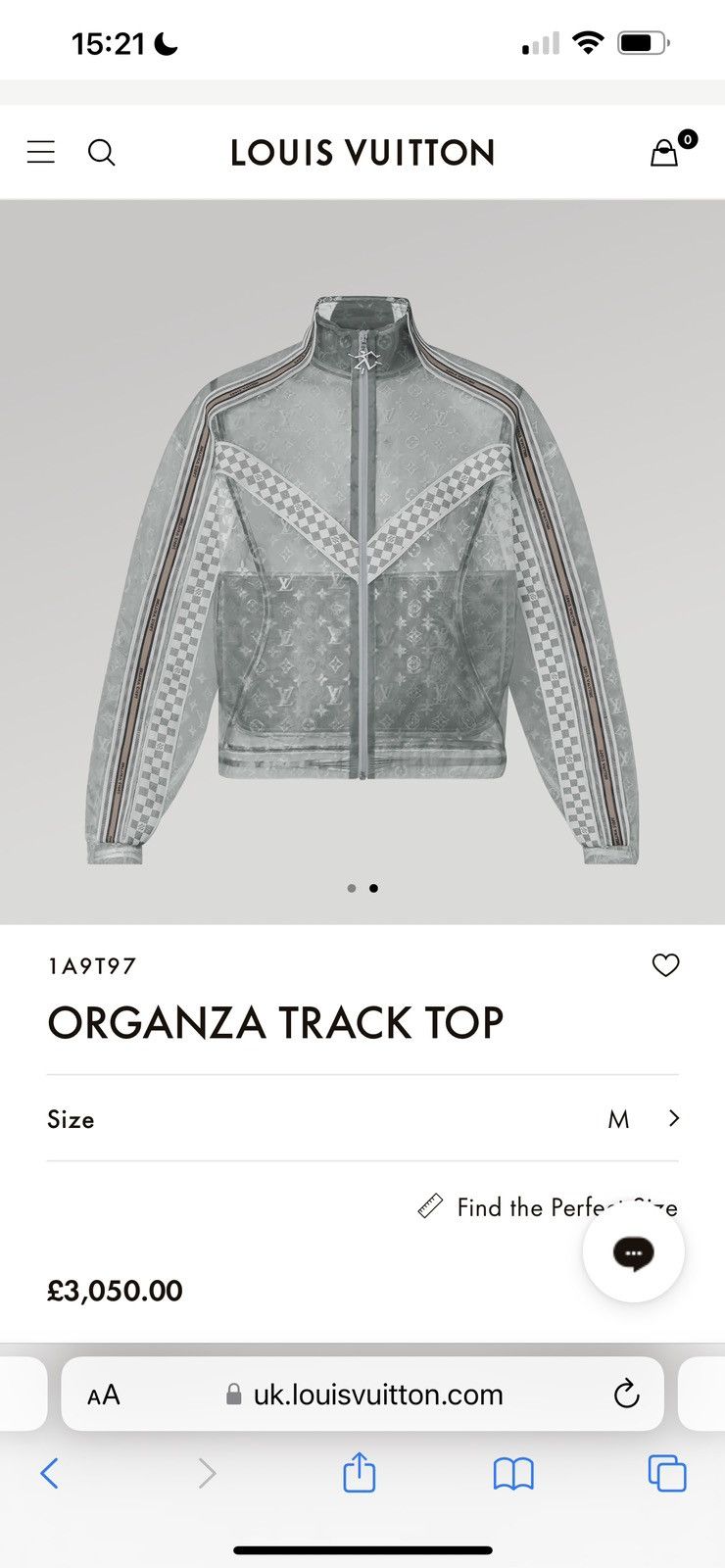Open the chat bubble button

click(633, 1252)
